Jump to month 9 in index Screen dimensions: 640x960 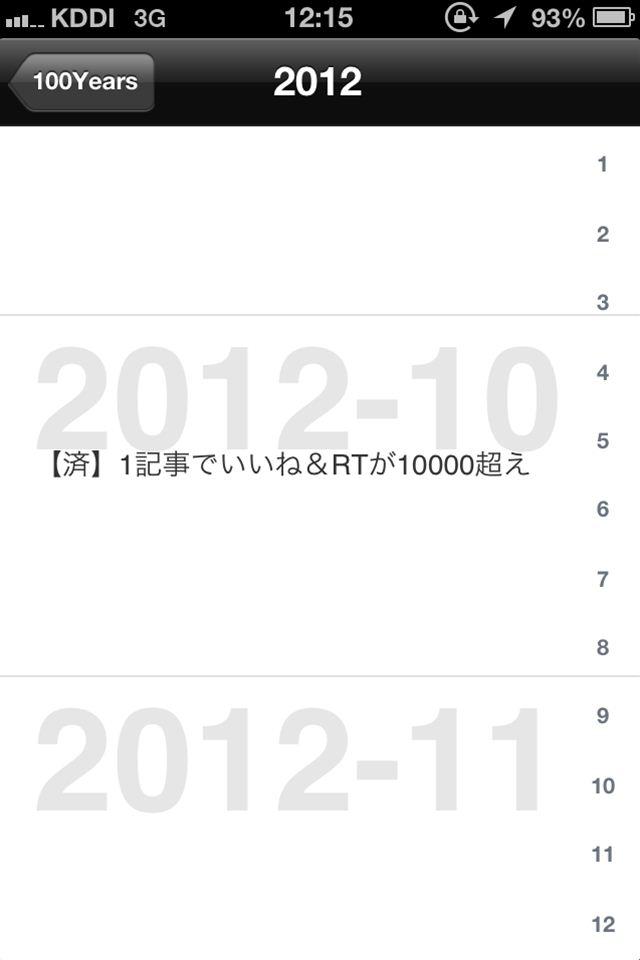tap(602, 716)
